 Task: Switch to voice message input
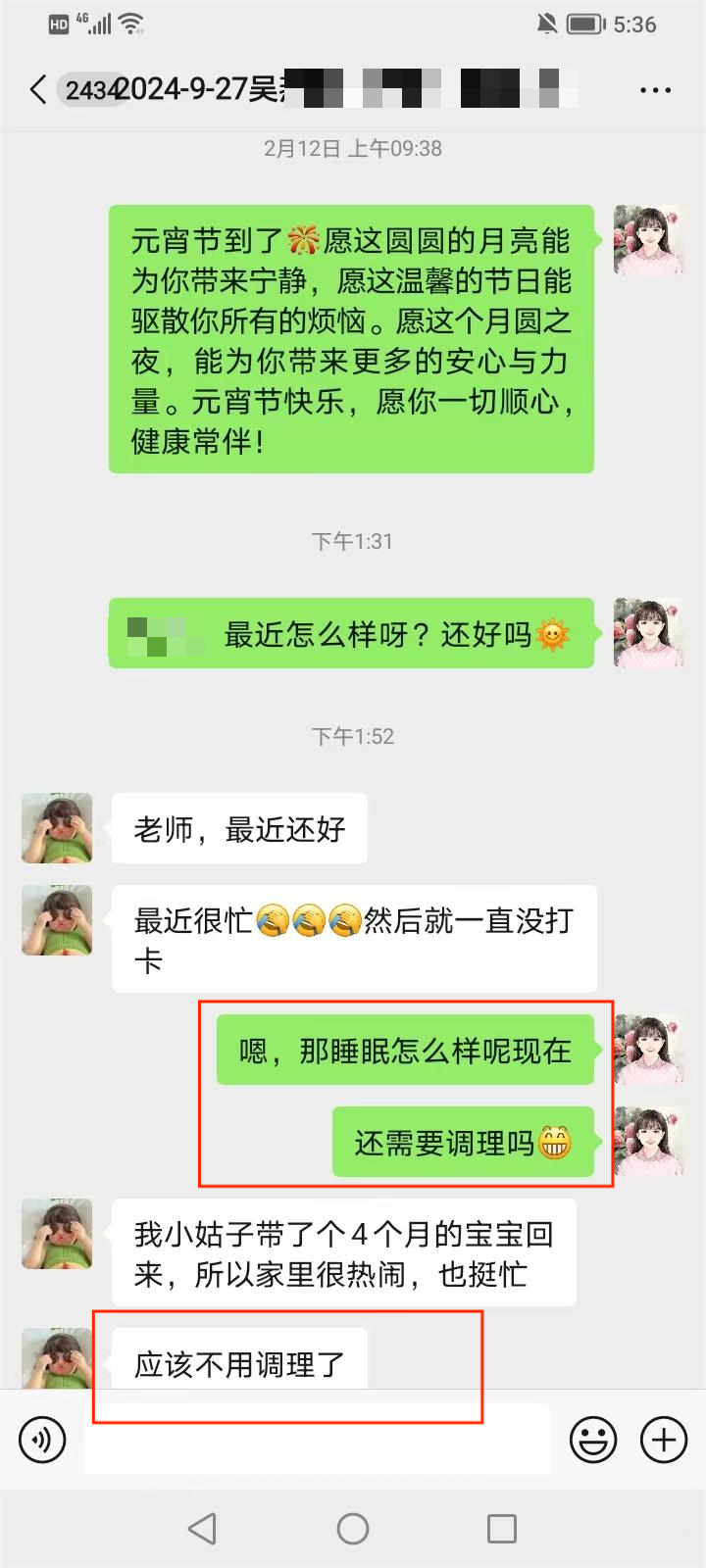[x=42, y=1440]
